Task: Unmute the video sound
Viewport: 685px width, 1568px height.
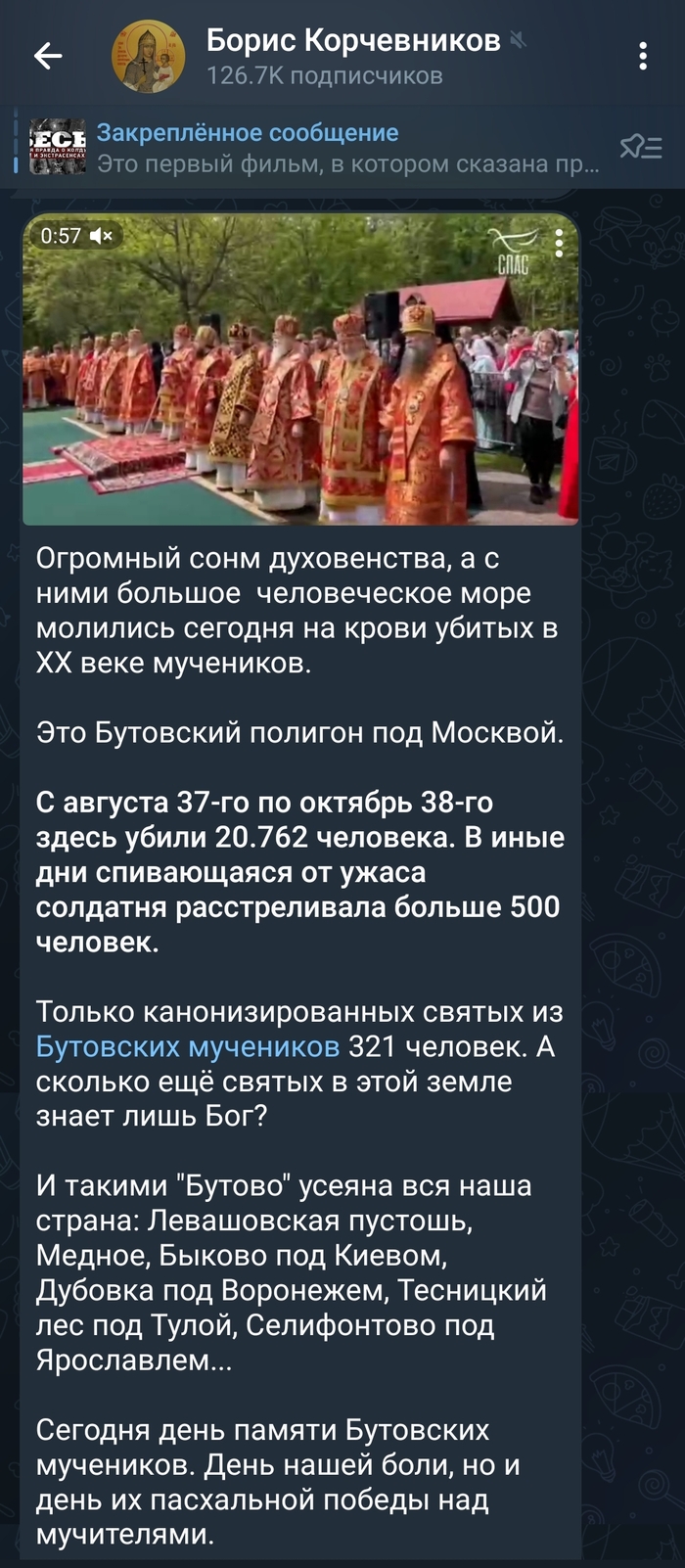Action: 101,236
